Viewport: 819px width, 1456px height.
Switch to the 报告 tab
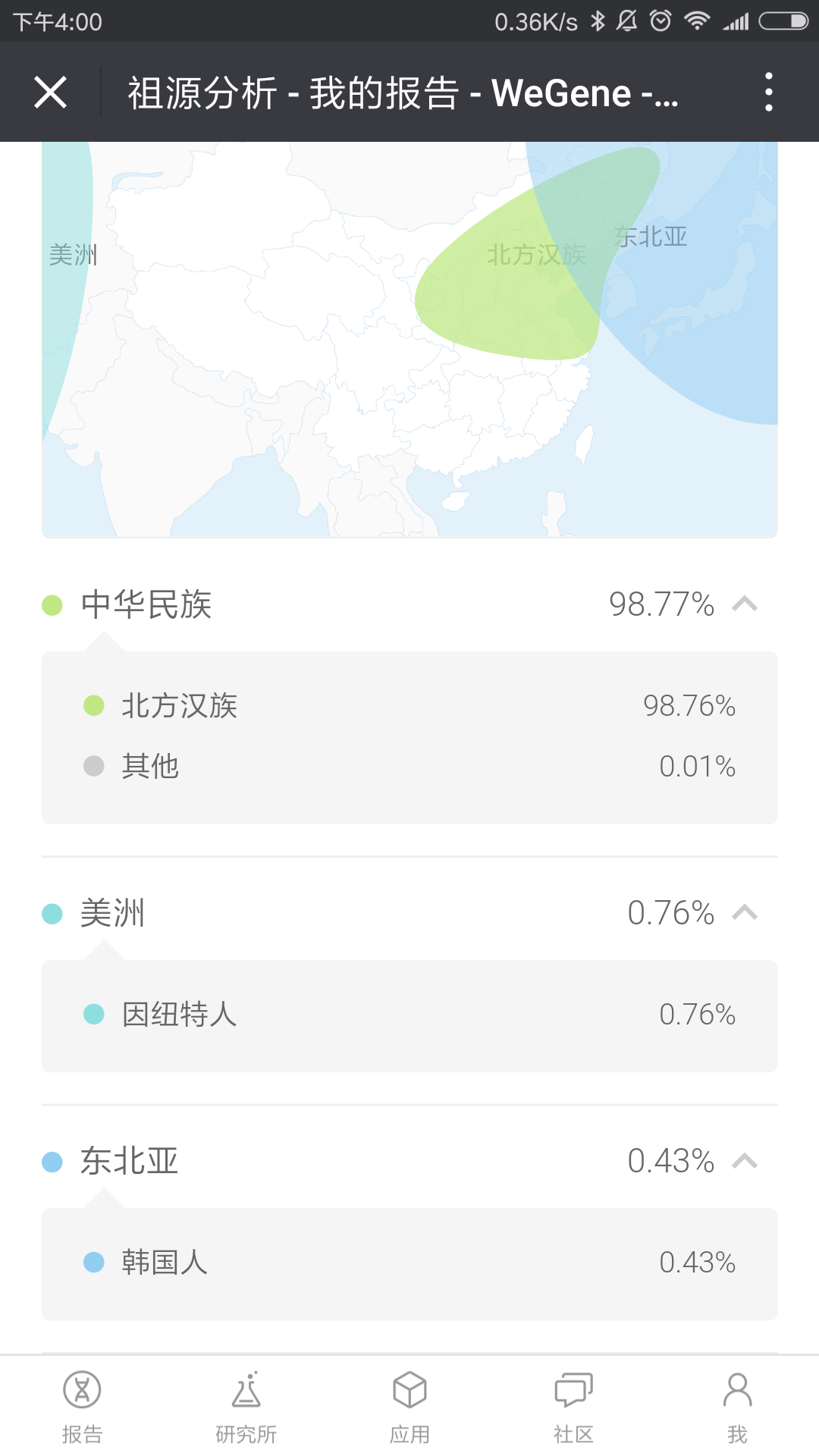[x=82, y=1407]
